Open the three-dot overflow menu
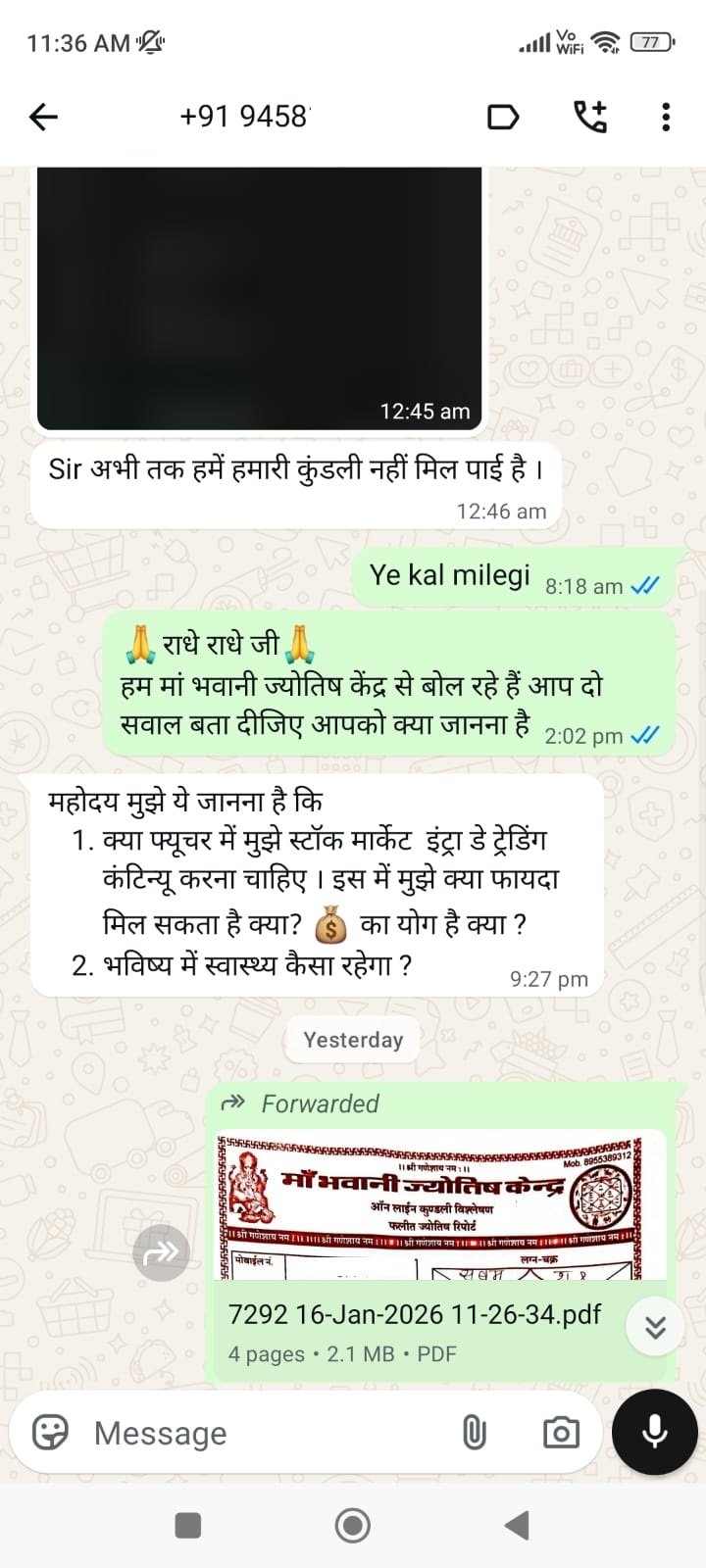 pyautogui.click(x=666, y=117)
